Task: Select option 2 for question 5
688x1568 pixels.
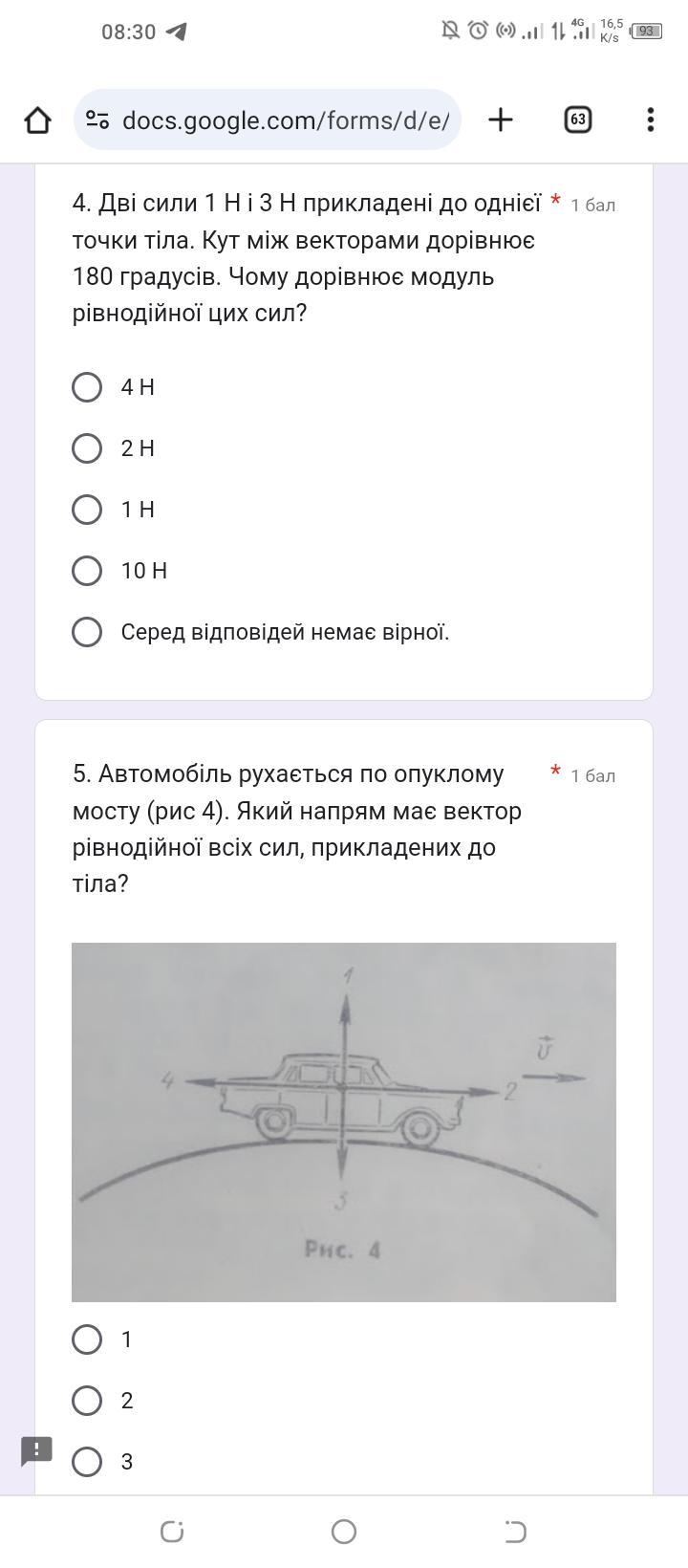Action: pyautogui.click(x=87, y=1401)
